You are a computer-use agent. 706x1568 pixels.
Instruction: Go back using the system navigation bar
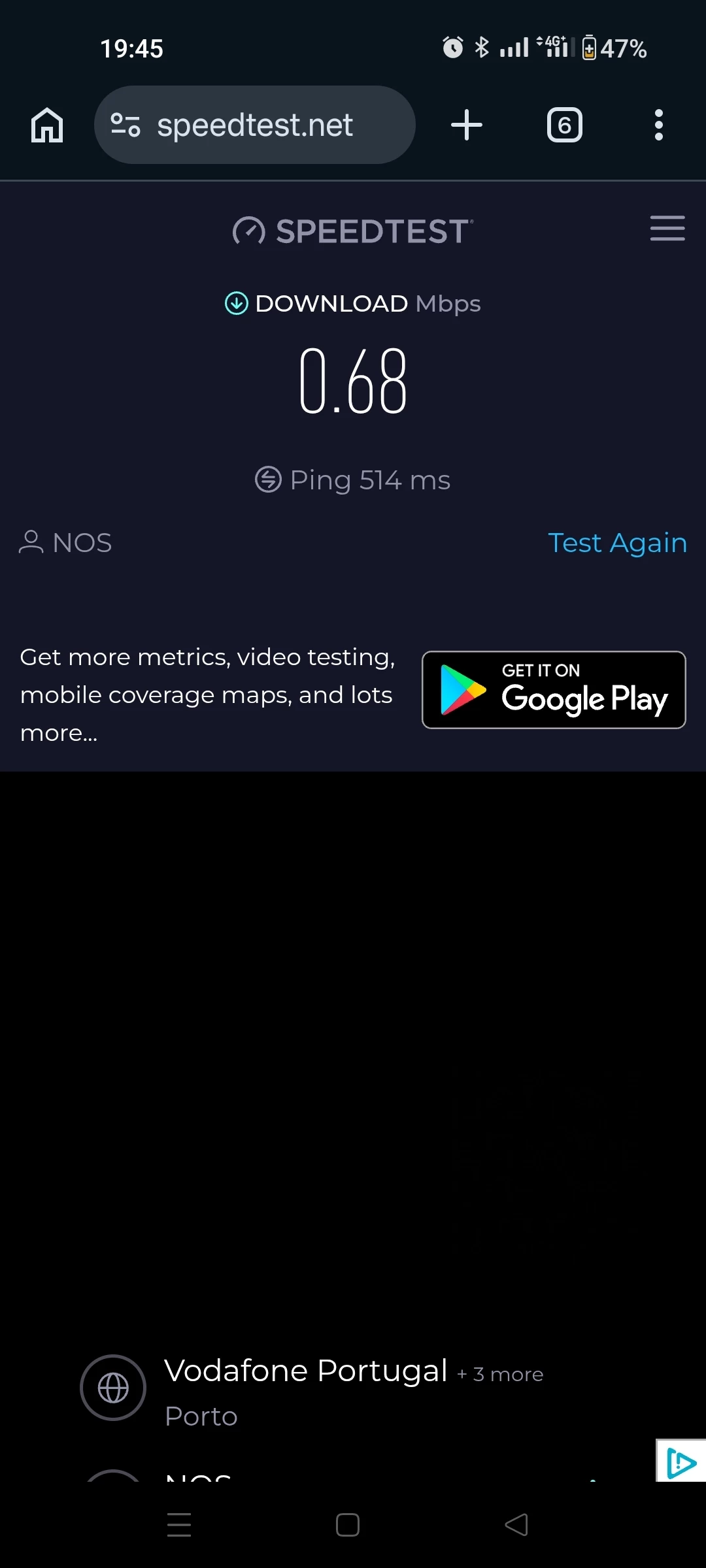pyautogui.click(x=516, y=1525)
